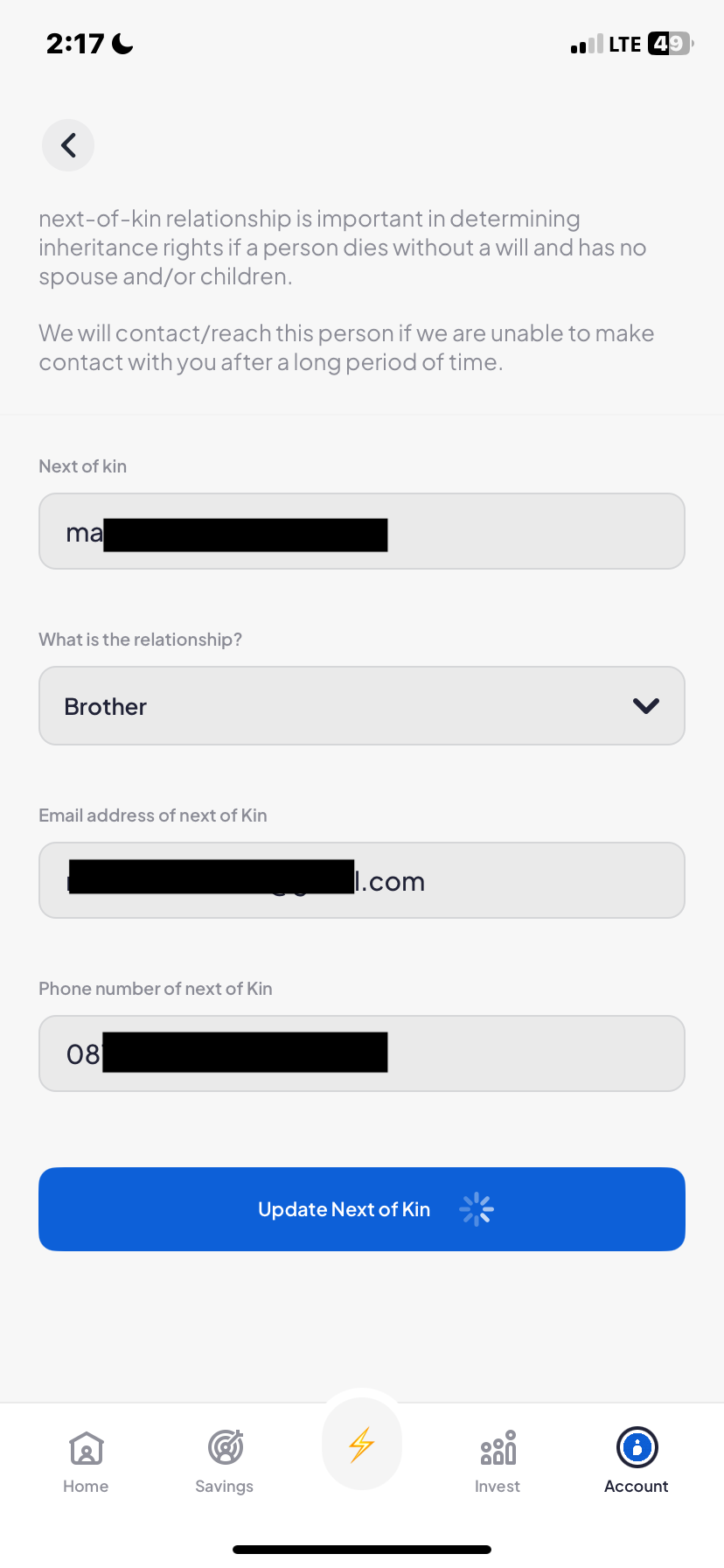Screen dimensions: 724x1568
Task: Switch to the Home tab
Action: point(86,1461)
